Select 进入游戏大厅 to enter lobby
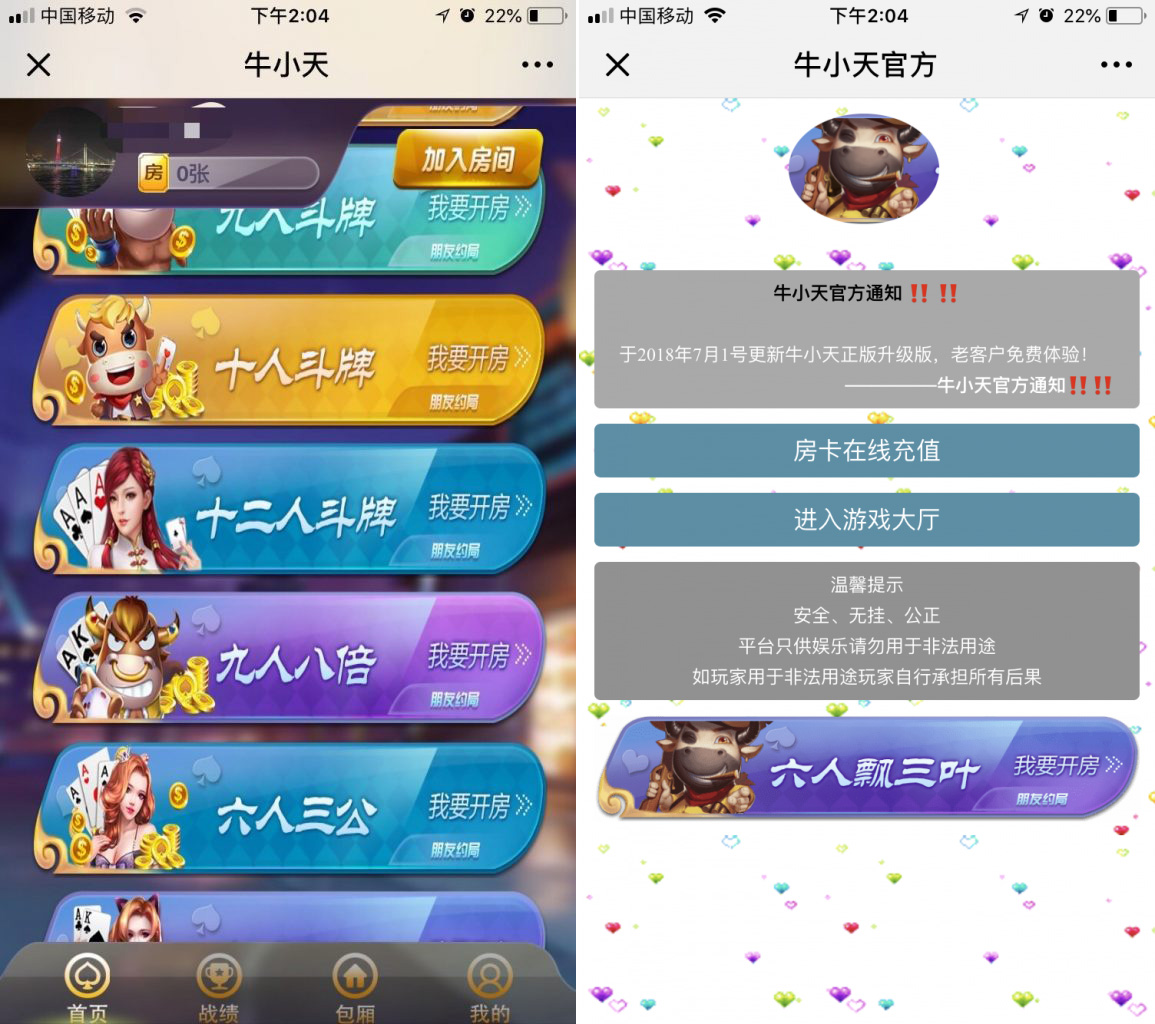1155x1024 pixels. pos(866,520)
